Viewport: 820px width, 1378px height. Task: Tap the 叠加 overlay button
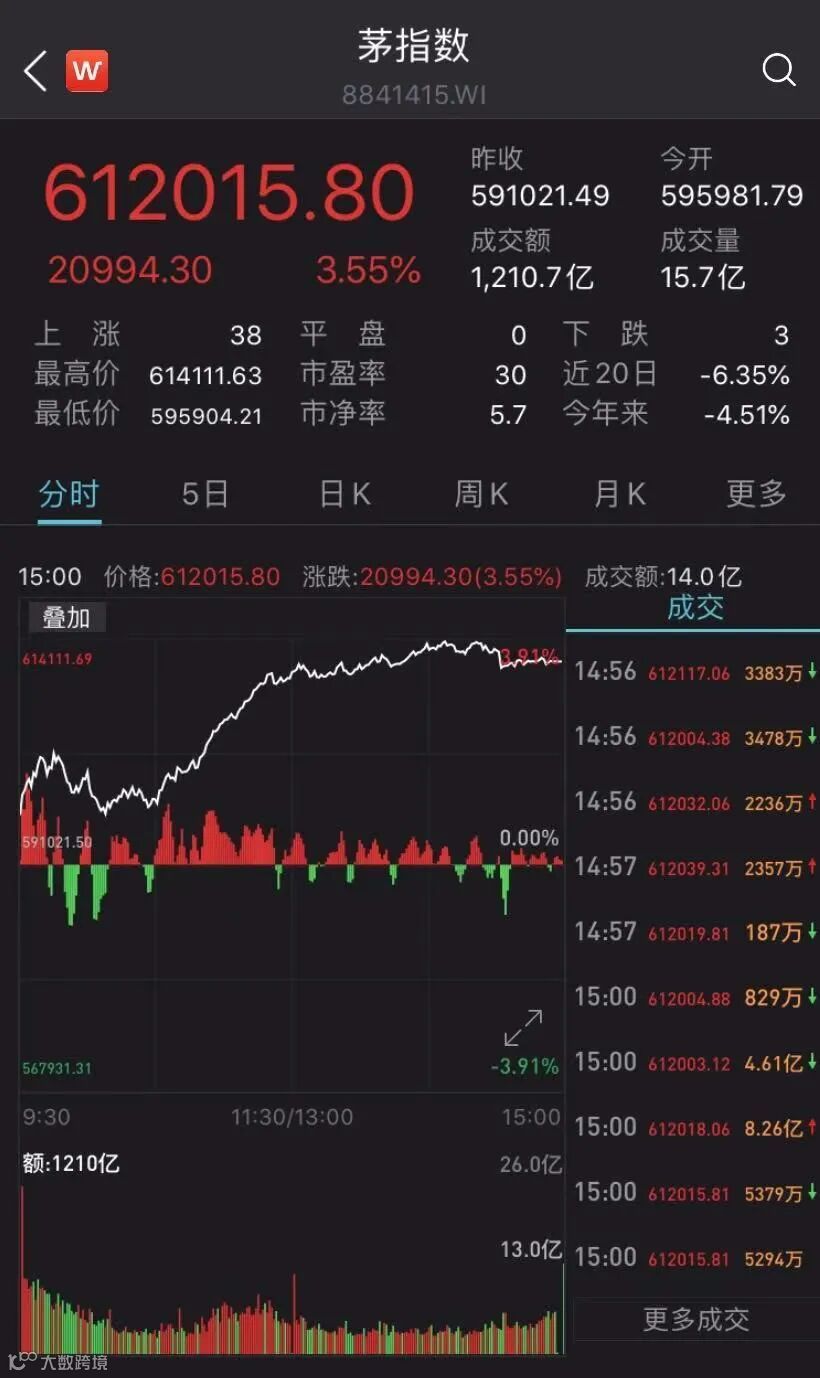tap(65, 618)
